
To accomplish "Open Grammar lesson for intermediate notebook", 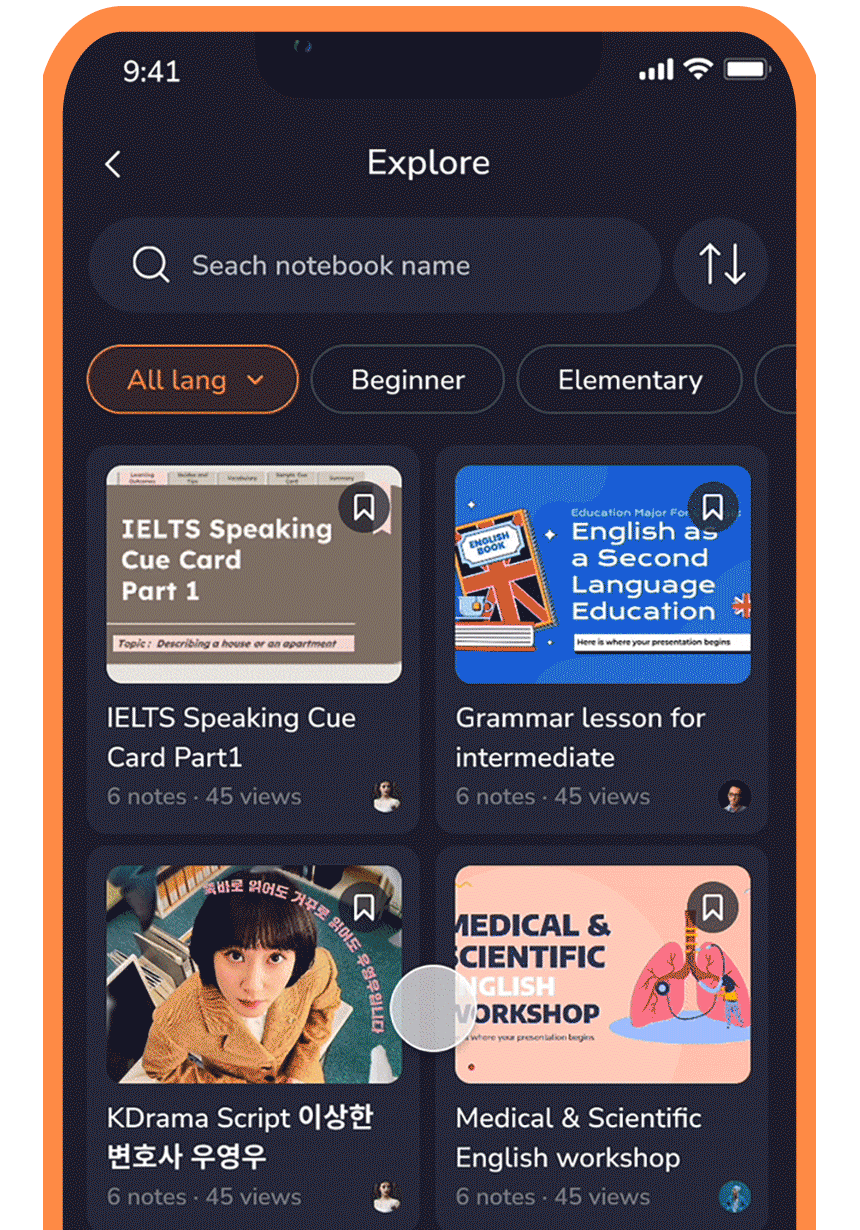I will point(602,640).
